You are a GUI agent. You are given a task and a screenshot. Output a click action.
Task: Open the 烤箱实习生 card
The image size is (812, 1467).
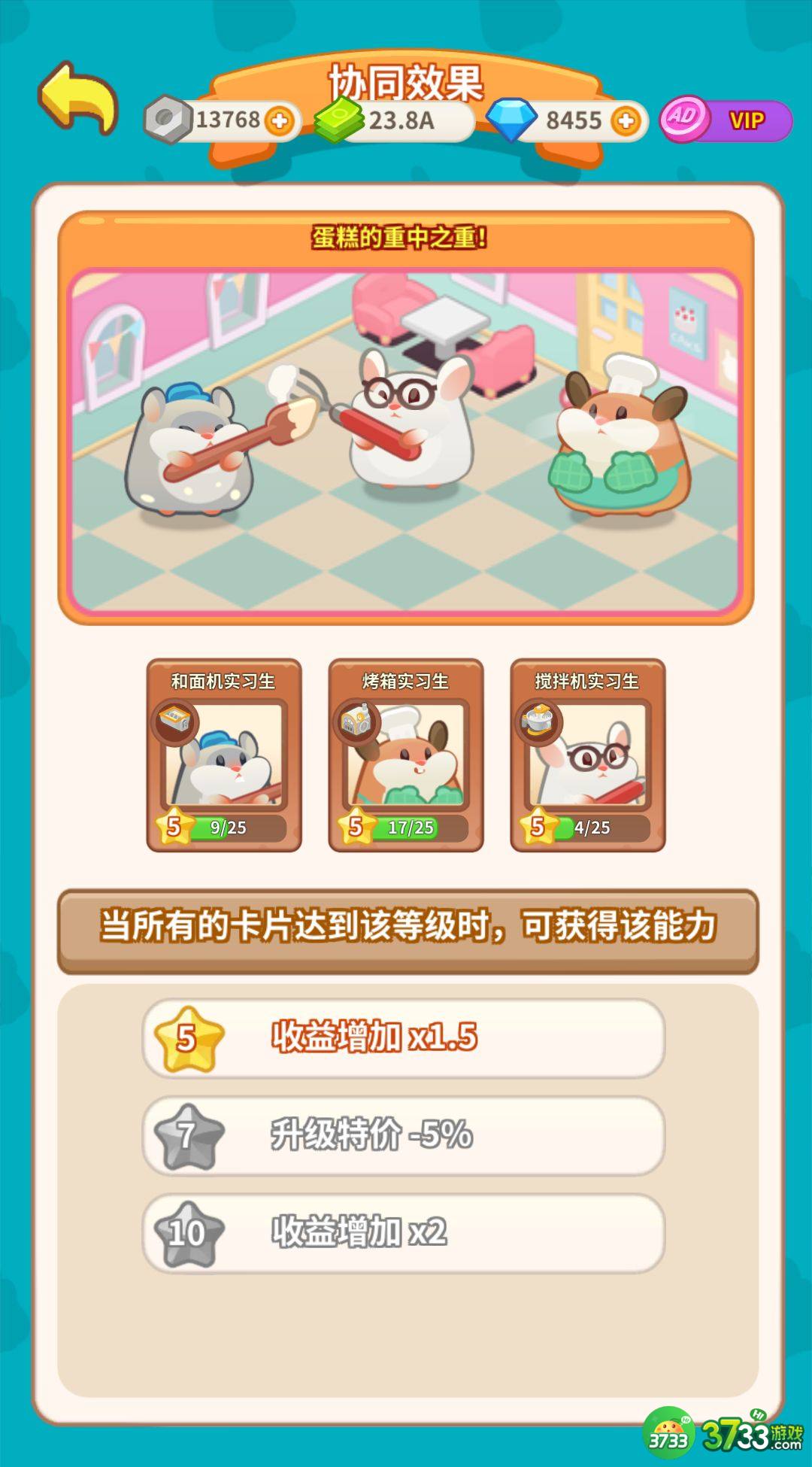[x=406, y=755]
